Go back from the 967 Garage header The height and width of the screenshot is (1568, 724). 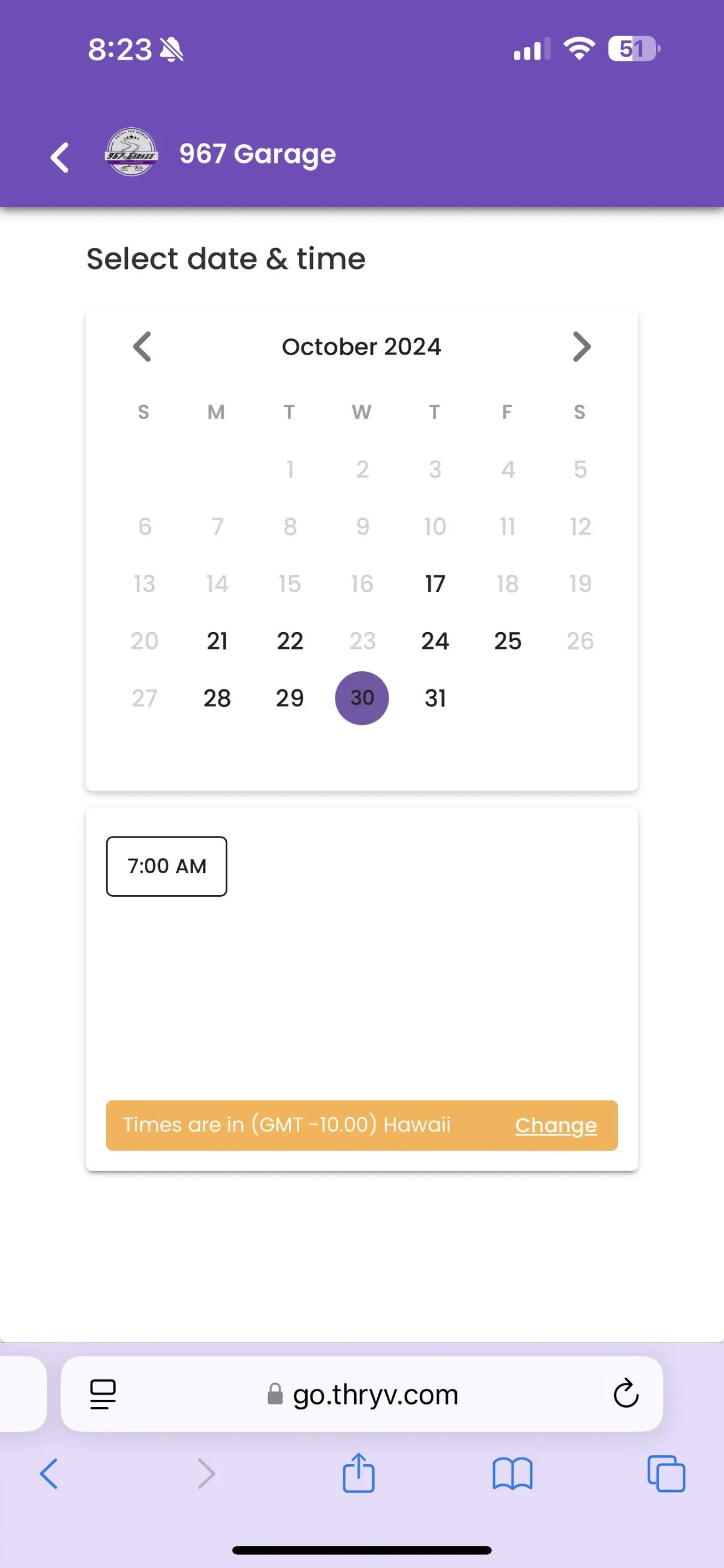pyautogui.click(x=60, y=157)
